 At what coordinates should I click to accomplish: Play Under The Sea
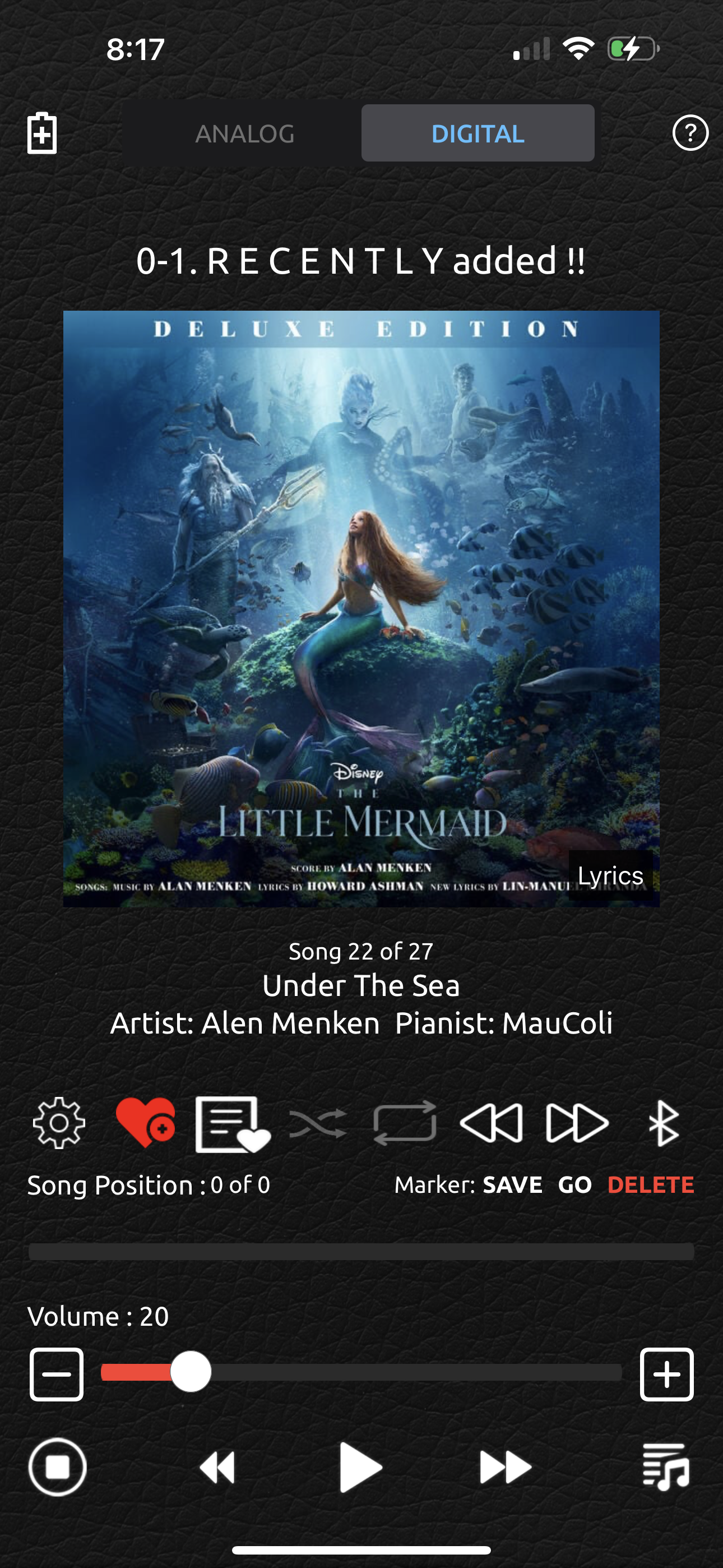click(x=360, y=1467)
